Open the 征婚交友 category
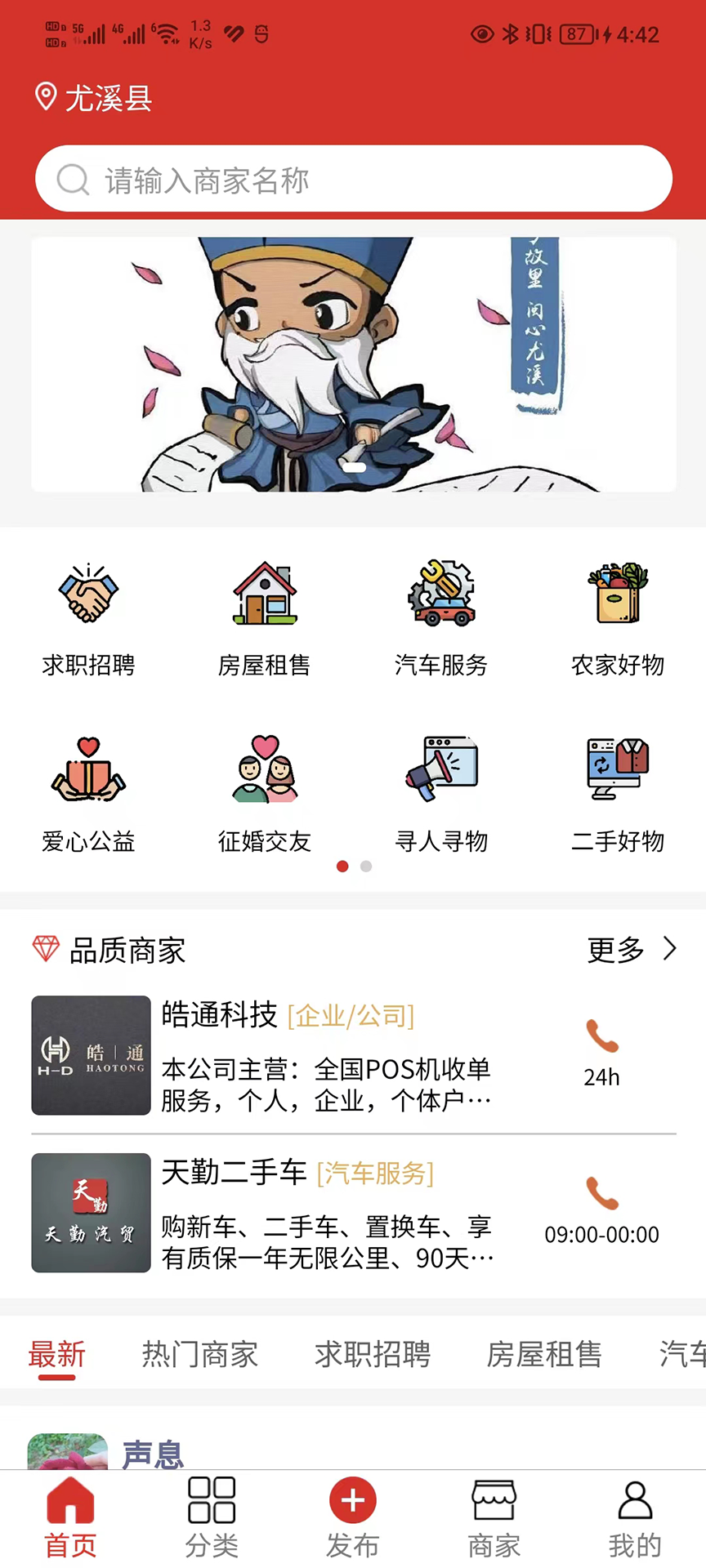The image size is (706, 1568). pos(264,794)
